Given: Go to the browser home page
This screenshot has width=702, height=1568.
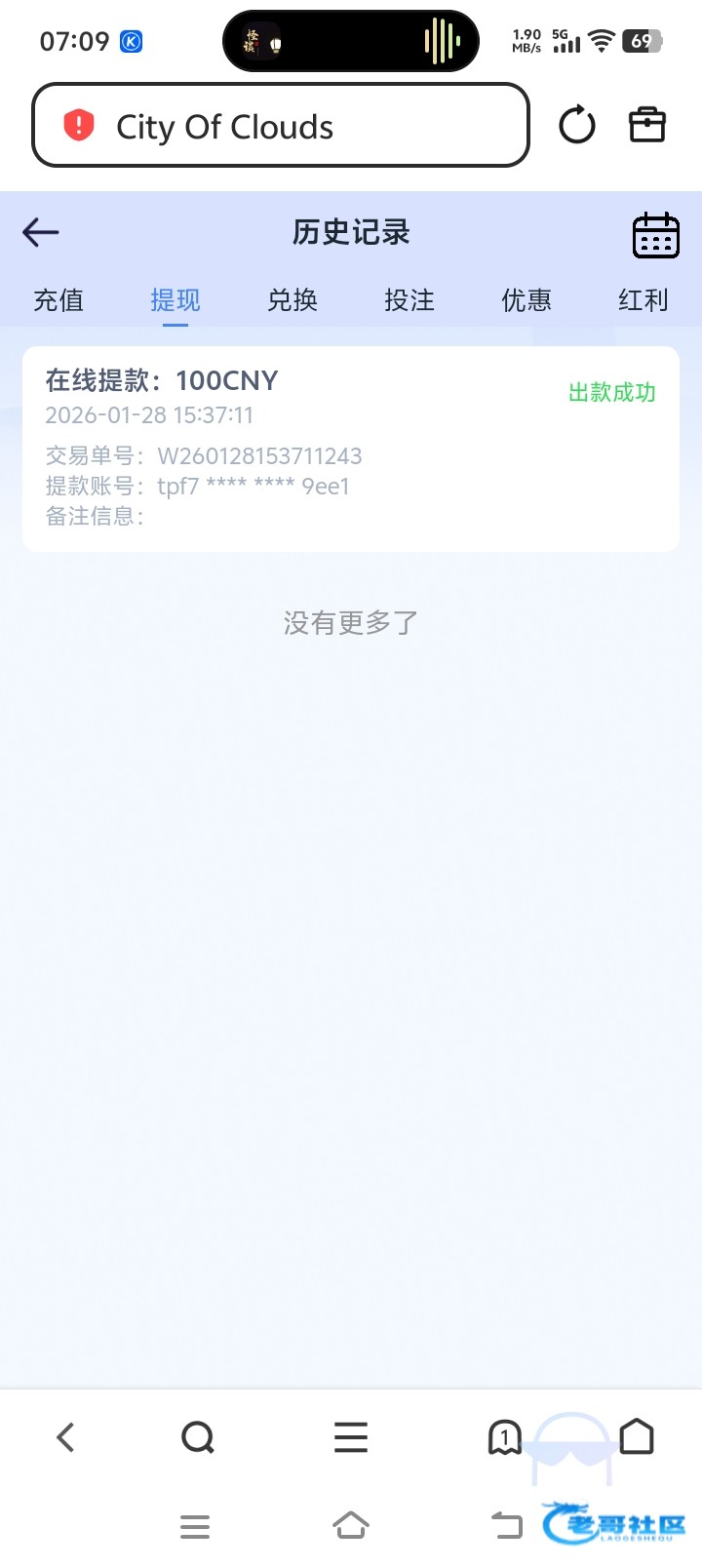Looking at the screenshot, I should pyautogui.click(x=637, y=1436).
